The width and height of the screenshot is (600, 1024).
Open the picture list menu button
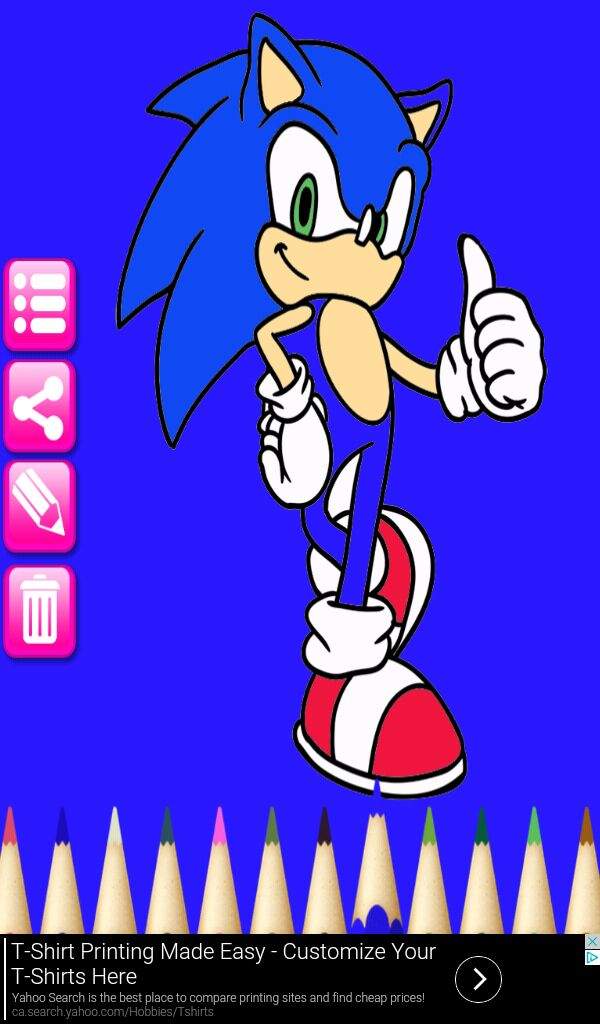click(40, 305)
